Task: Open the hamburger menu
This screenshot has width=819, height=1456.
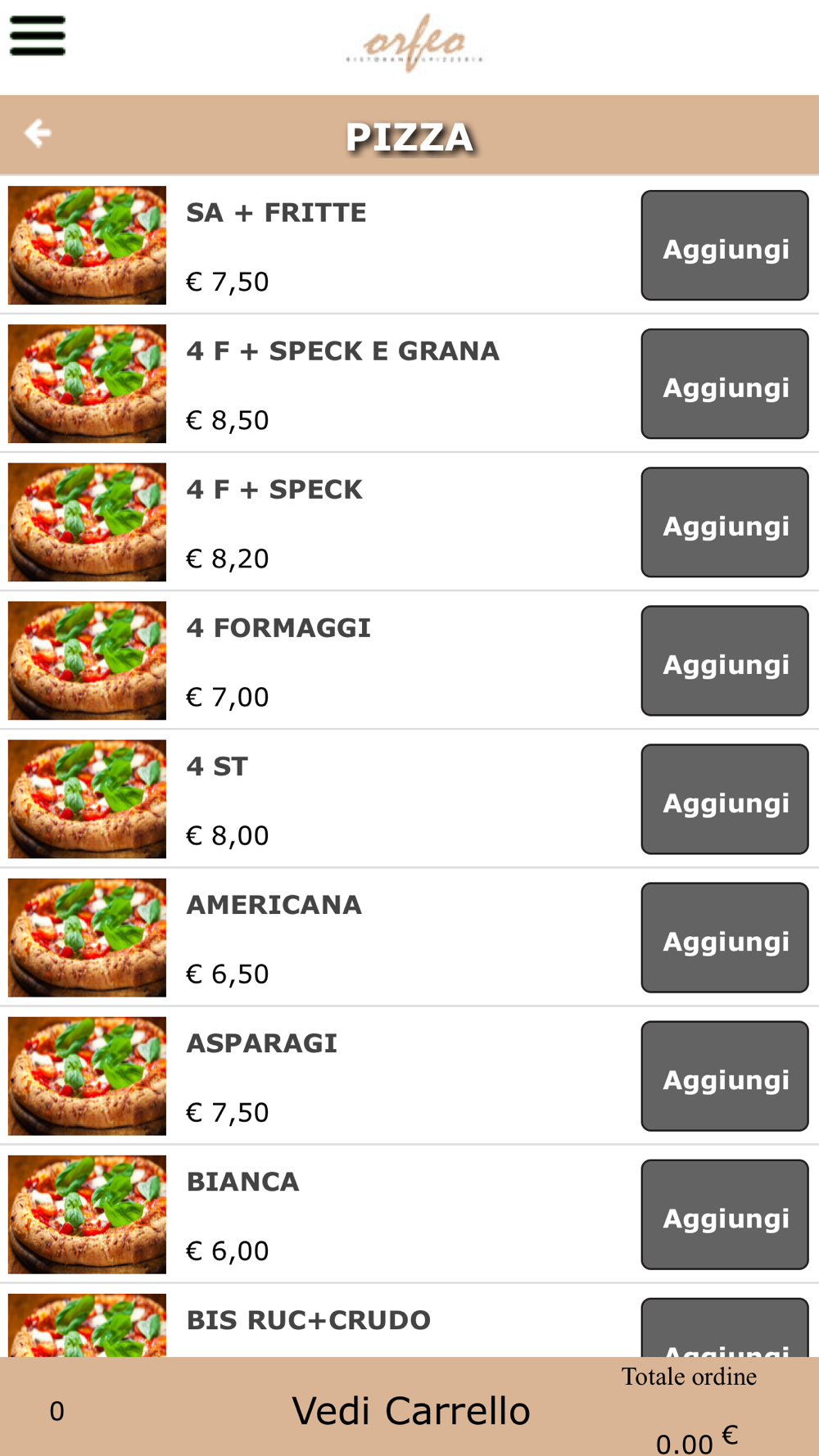Action: [x=38, y=36]
